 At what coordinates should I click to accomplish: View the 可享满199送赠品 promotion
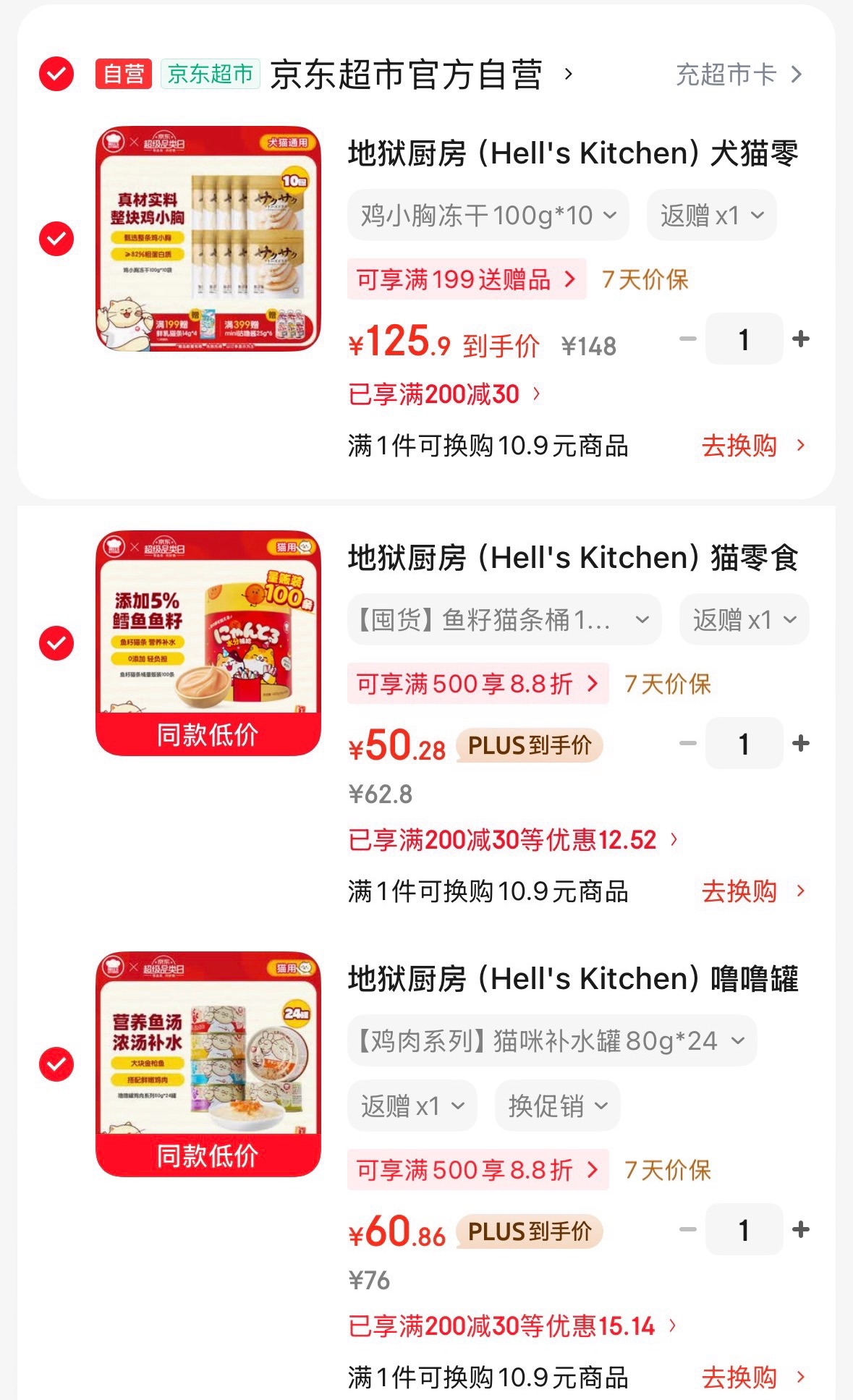pos(466,279)
